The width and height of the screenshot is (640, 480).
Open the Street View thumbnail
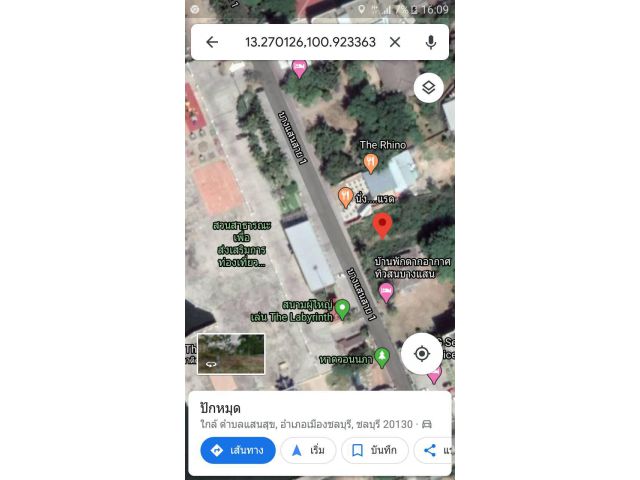click(x=231, y=353)
